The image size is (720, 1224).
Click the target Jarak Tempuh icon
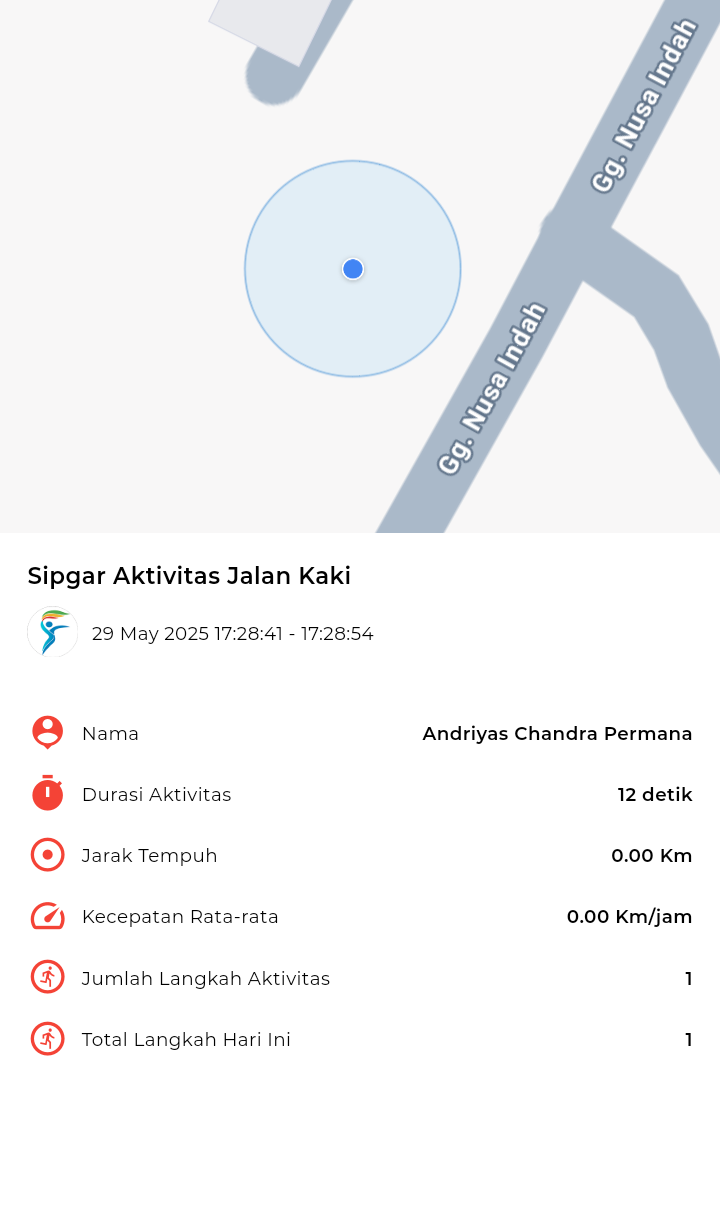pos(47,854)
